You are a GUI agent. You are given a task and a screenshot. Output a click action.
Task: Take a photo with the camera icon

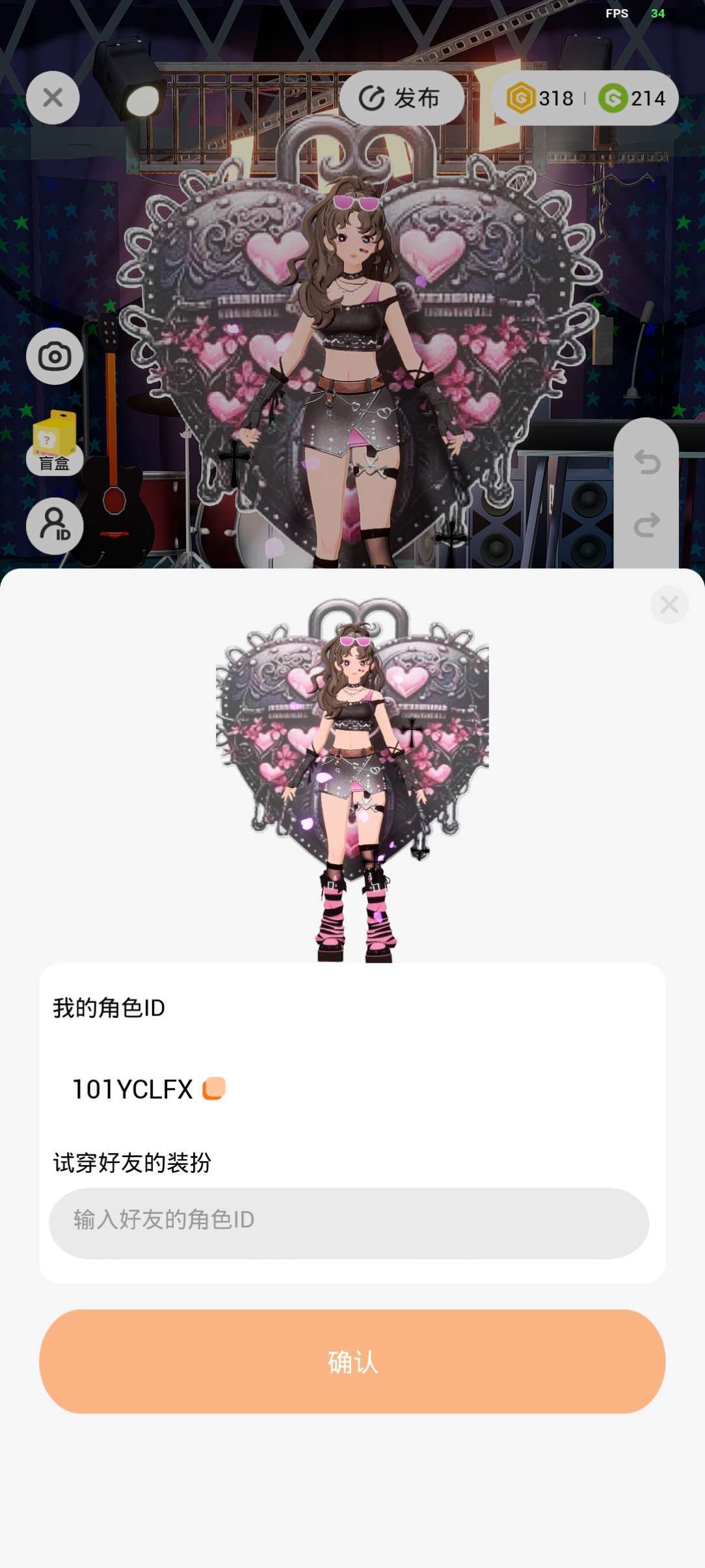tap(55, 356)
